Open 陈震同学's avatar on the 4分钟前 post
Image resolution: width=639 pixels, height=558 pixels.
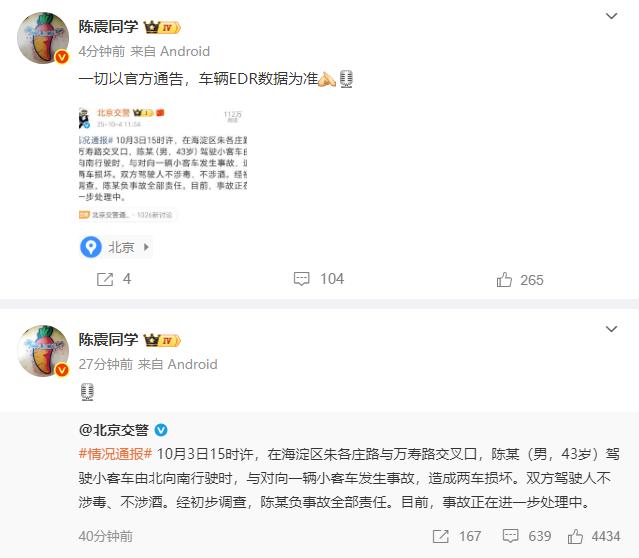tap(44, 40)
